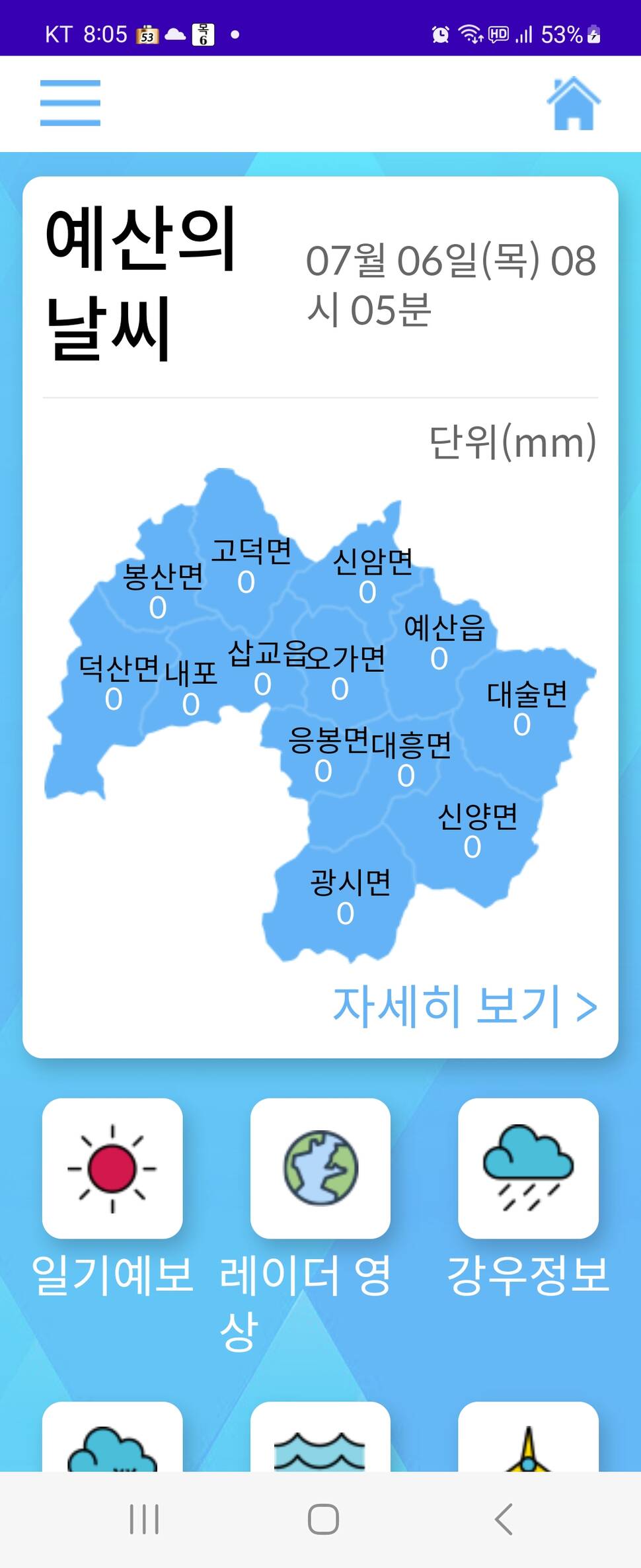Open the hamburger drawer menu
This screenshot has width=641, height=1568.
coord(70,103)
